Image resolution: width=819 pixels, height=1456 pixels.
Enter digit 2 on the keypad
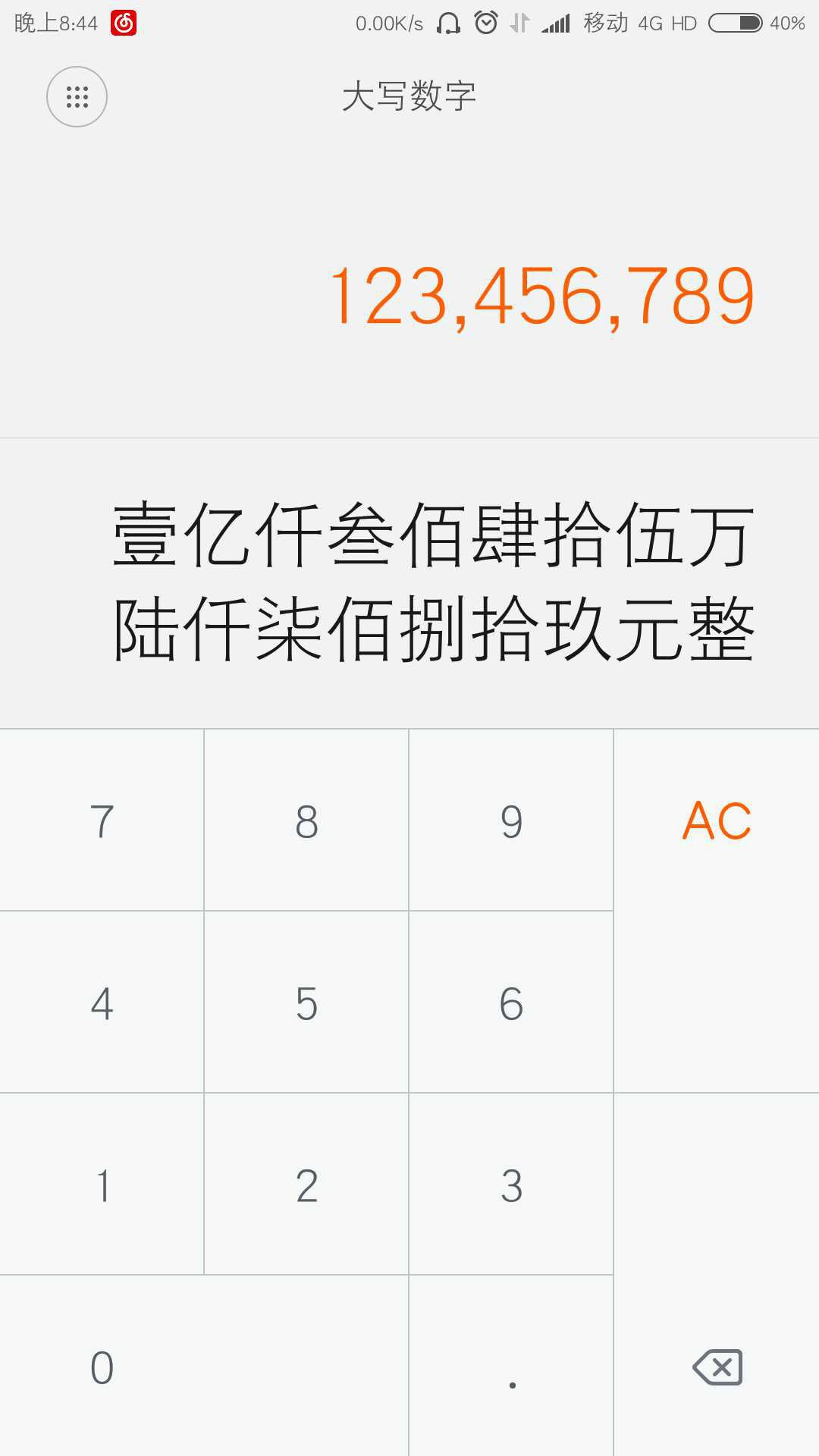[x=306, y=1184]
